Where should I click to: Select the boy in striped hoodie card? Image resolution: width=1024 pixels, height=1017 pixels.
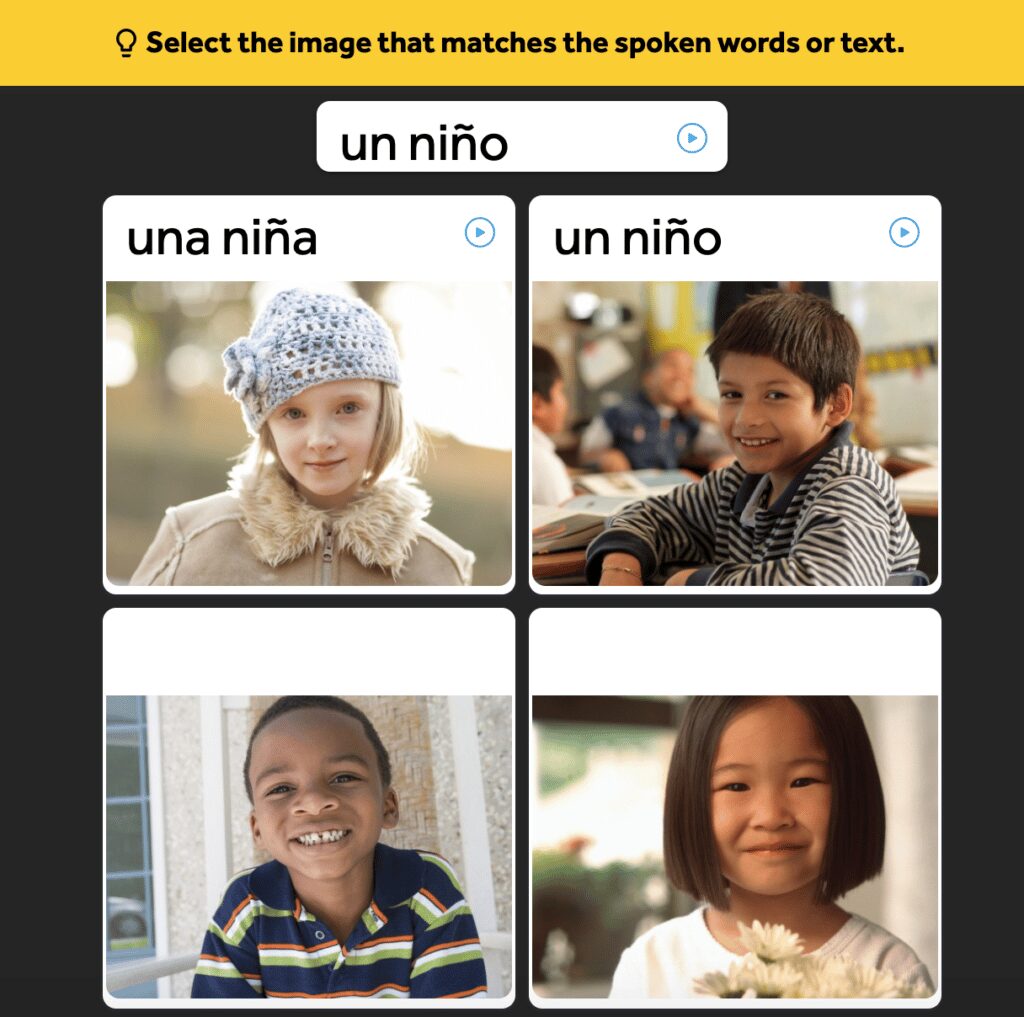tap(735, 432)
